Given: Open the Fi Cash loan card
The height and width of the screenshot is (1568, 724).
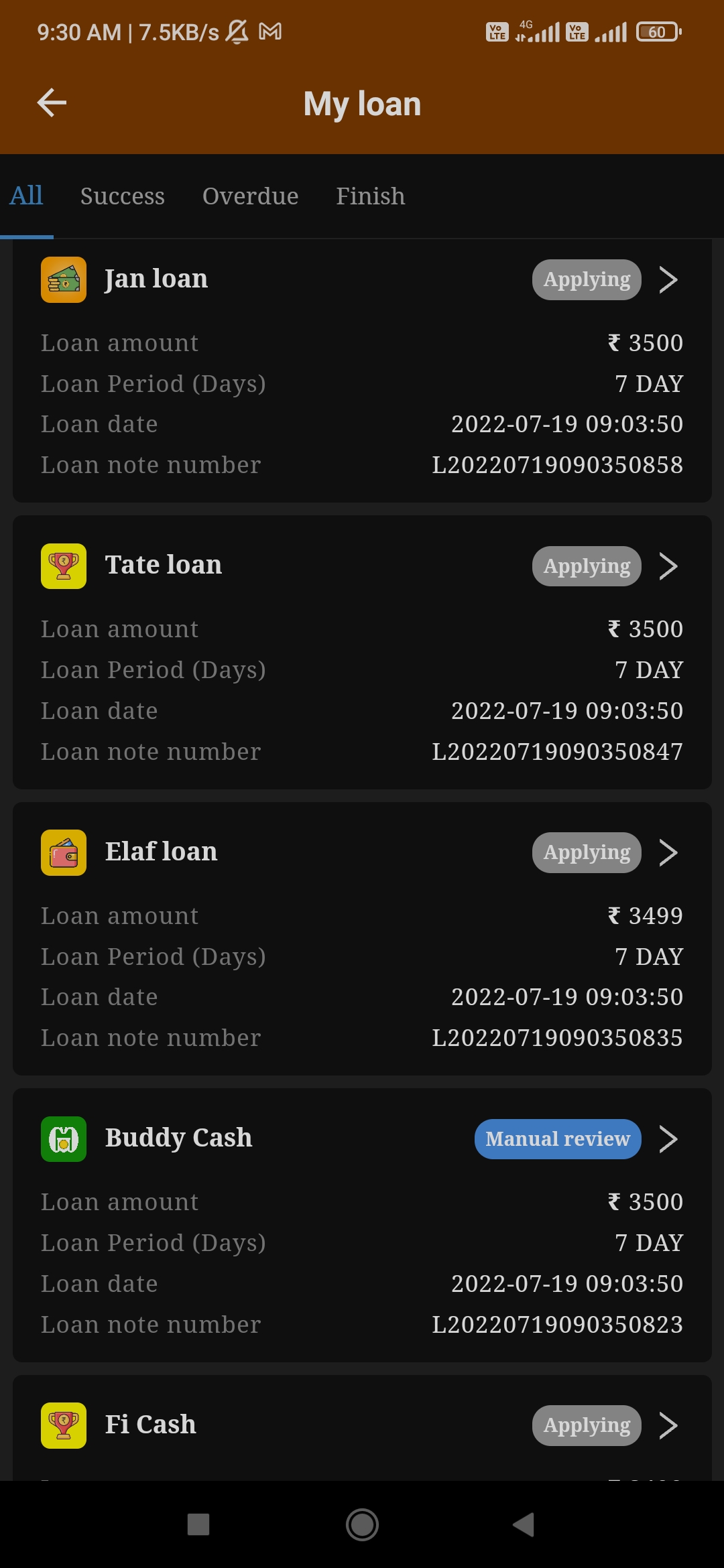Looking at the screenshot, I should pos(362,1425).
